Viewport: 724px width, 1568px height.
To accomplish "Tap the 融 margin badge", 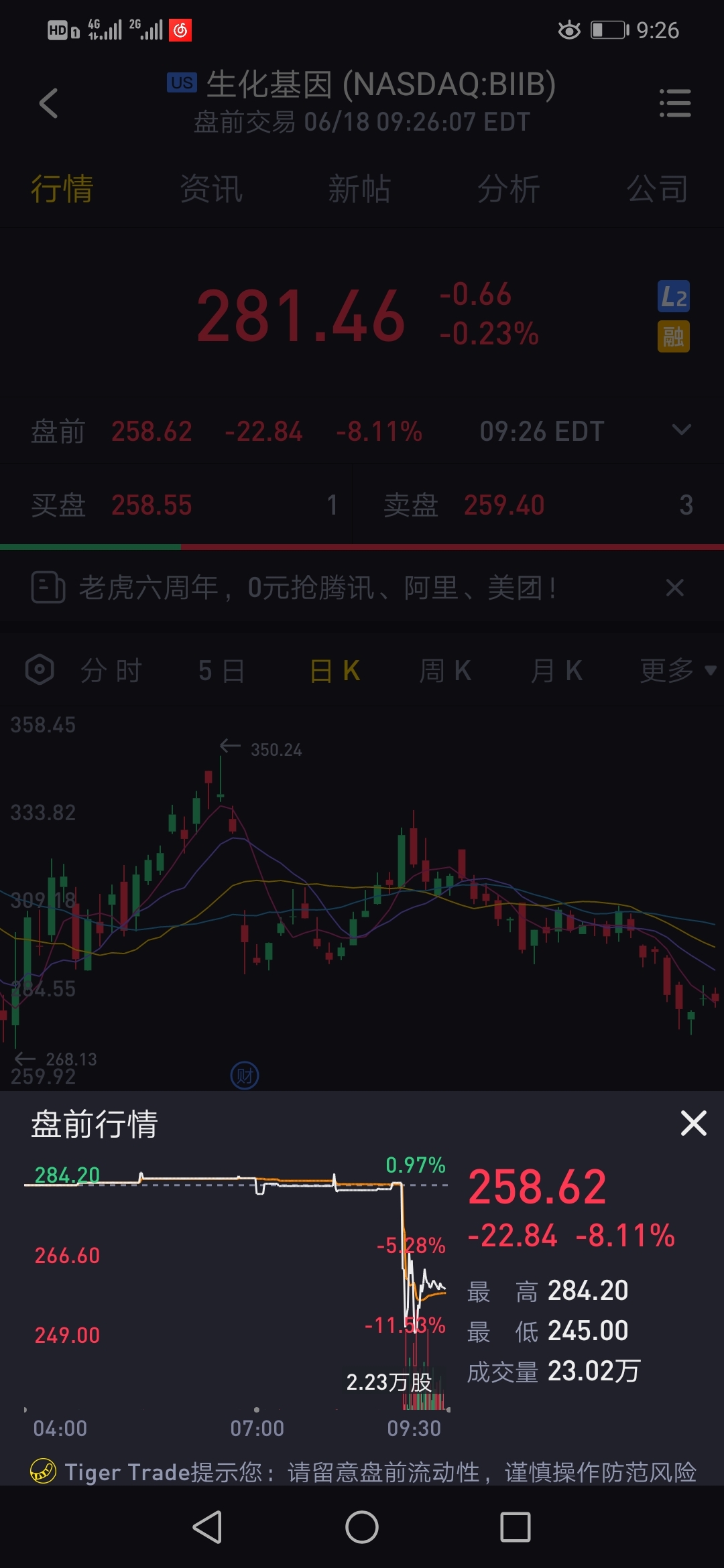I will click(x=673, y=336).
